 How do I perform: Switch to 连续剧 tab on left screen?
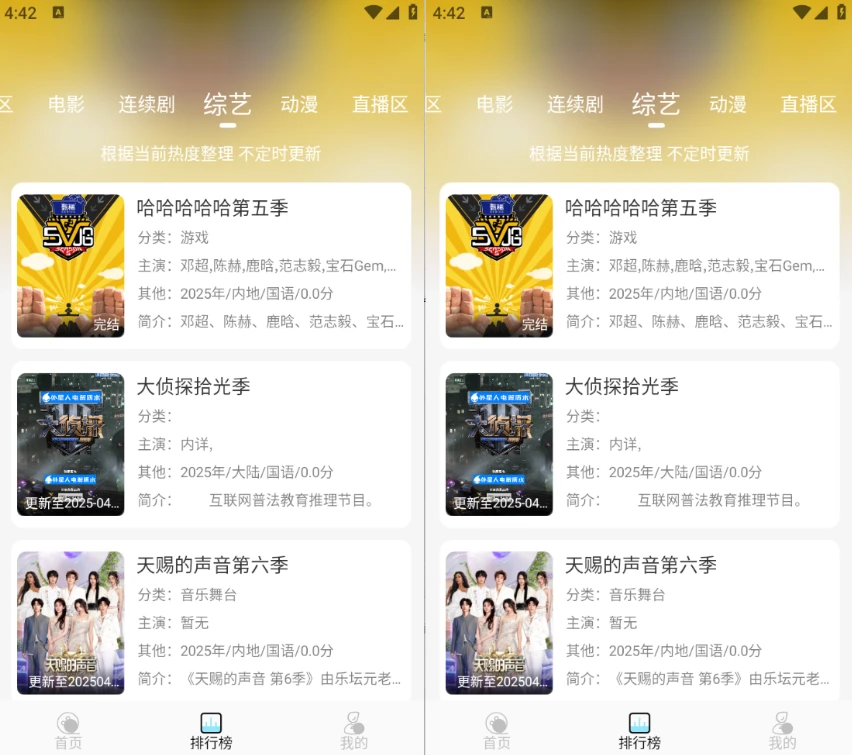pyautogui.click(x=146, y=104)
